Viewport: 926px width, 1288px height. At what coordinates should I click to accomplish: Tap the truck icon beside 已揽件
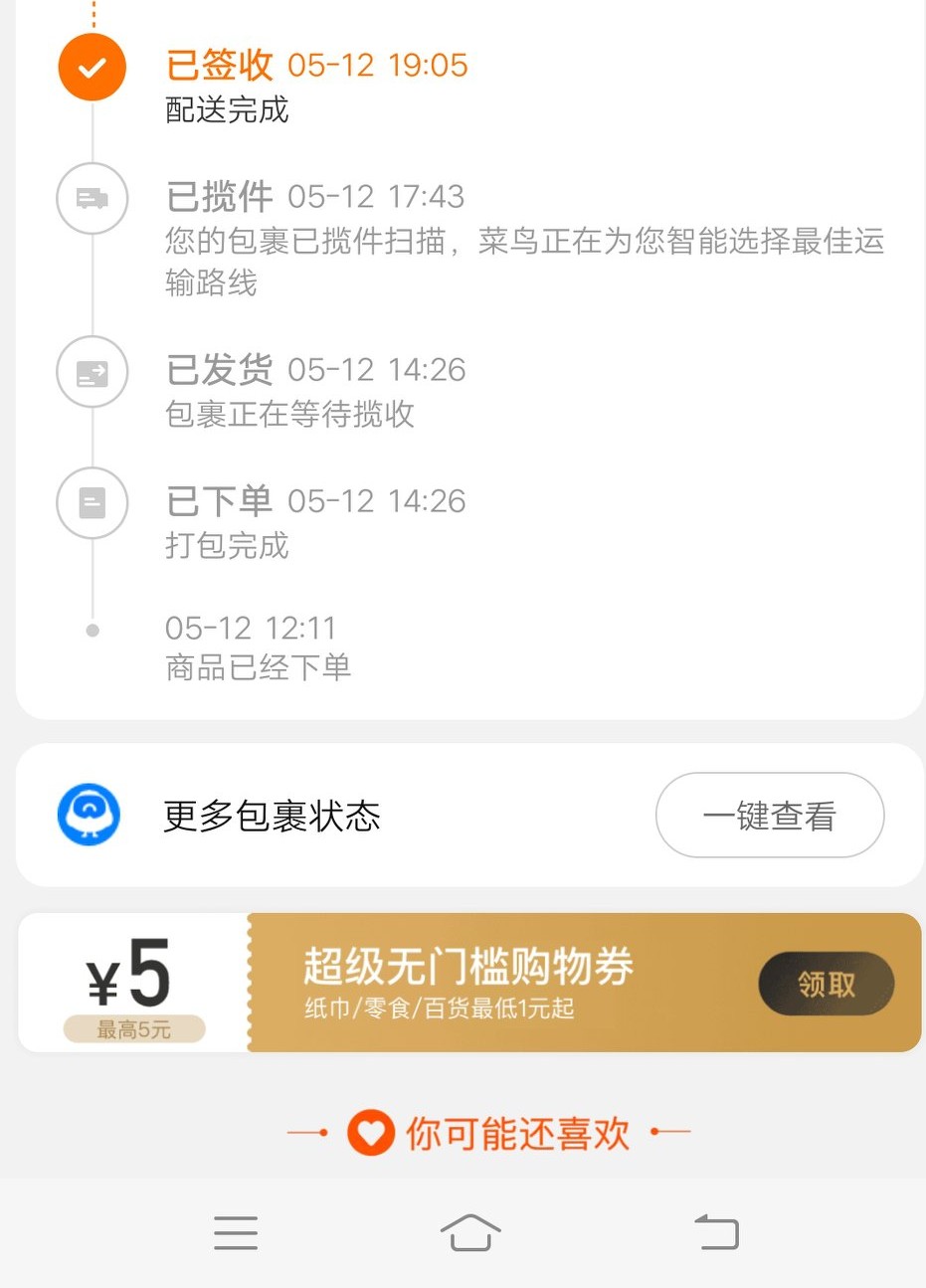(91, 198)
